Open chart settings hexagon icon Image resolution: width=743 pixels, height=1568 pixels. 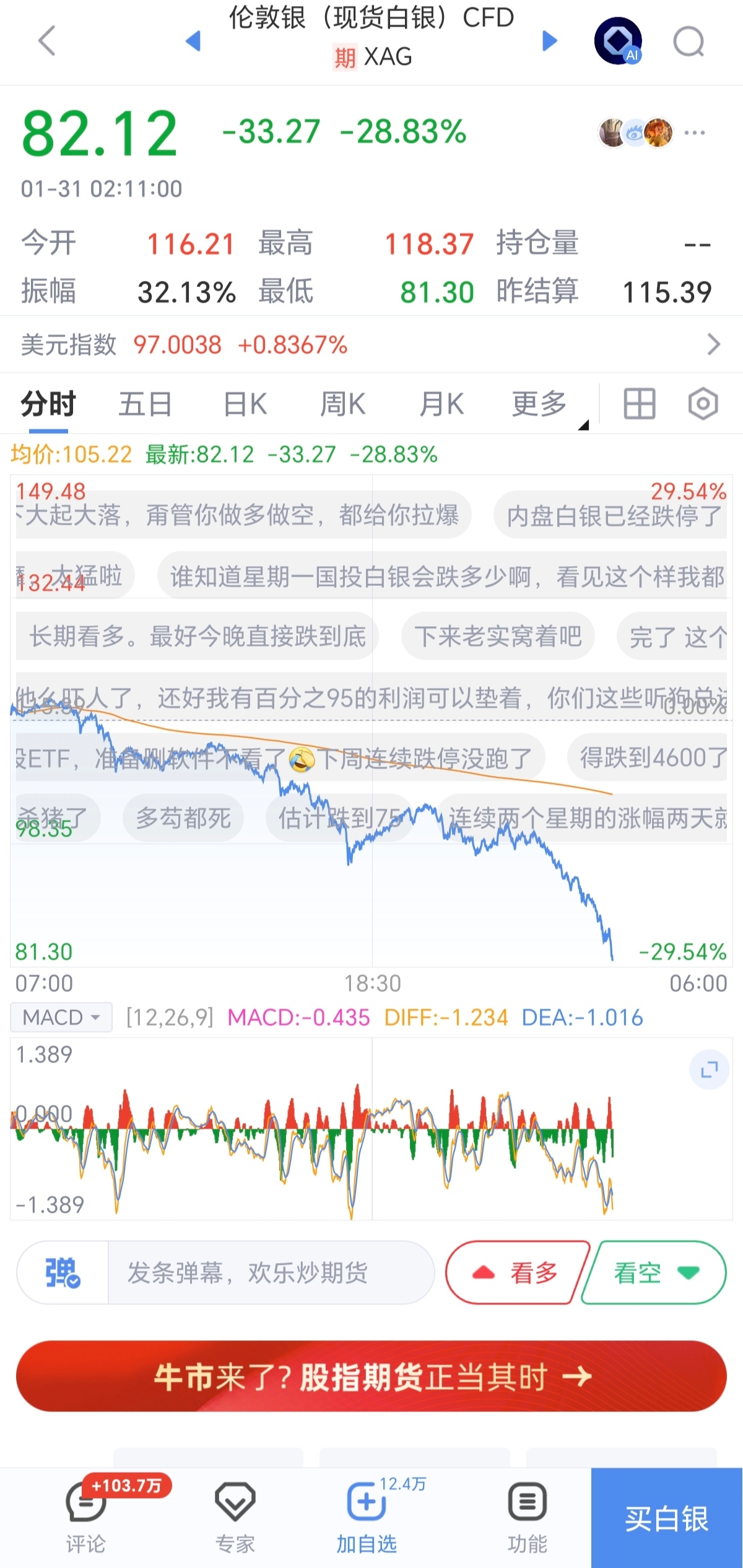(703, 405)
